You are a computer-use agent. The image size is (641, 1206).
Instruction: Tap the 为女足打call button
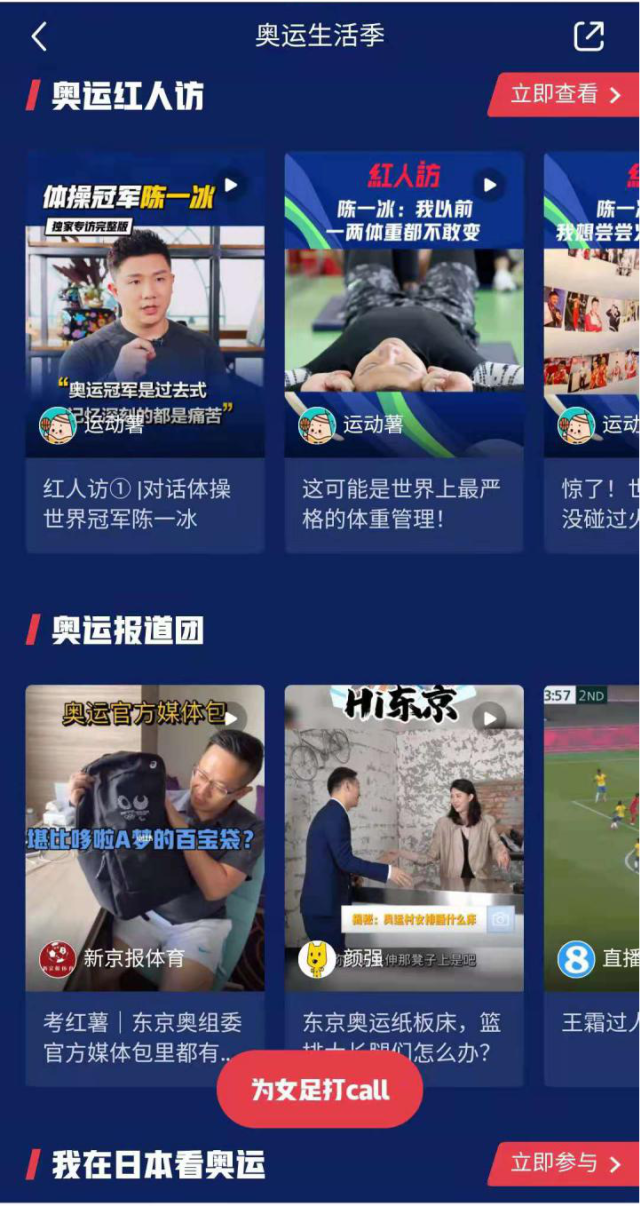point(320,1090)
